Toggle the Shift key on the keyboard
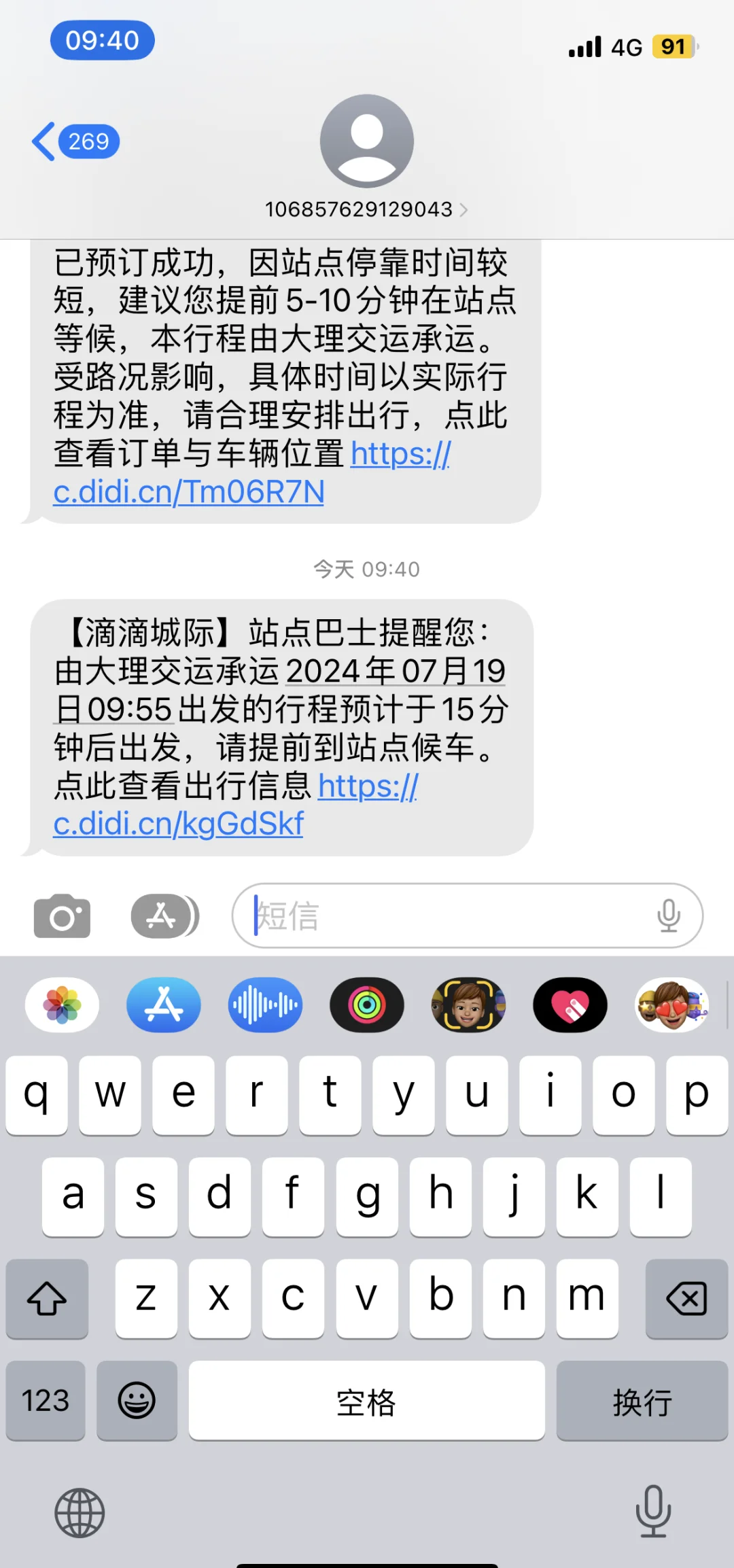The image size is (734, 1568). tap(46, 1299)
